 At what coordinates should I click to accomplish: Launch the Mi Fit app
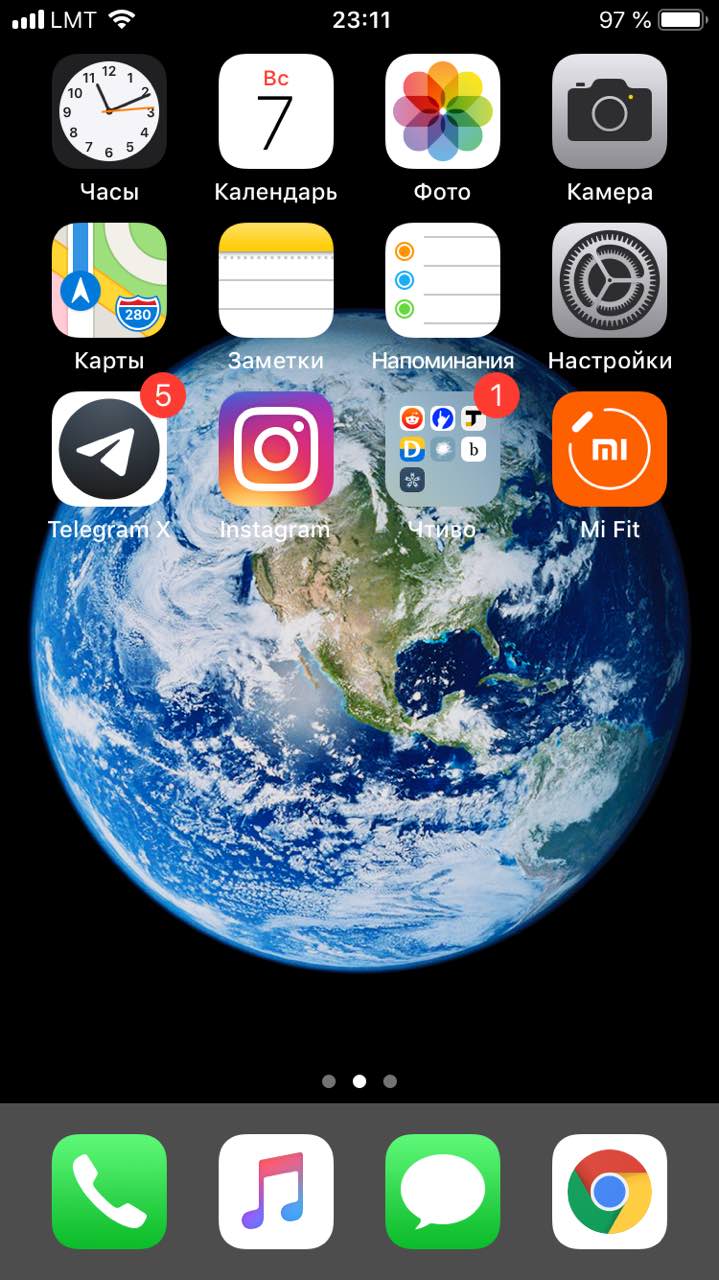pyautogui.click(x=609, y=449)
